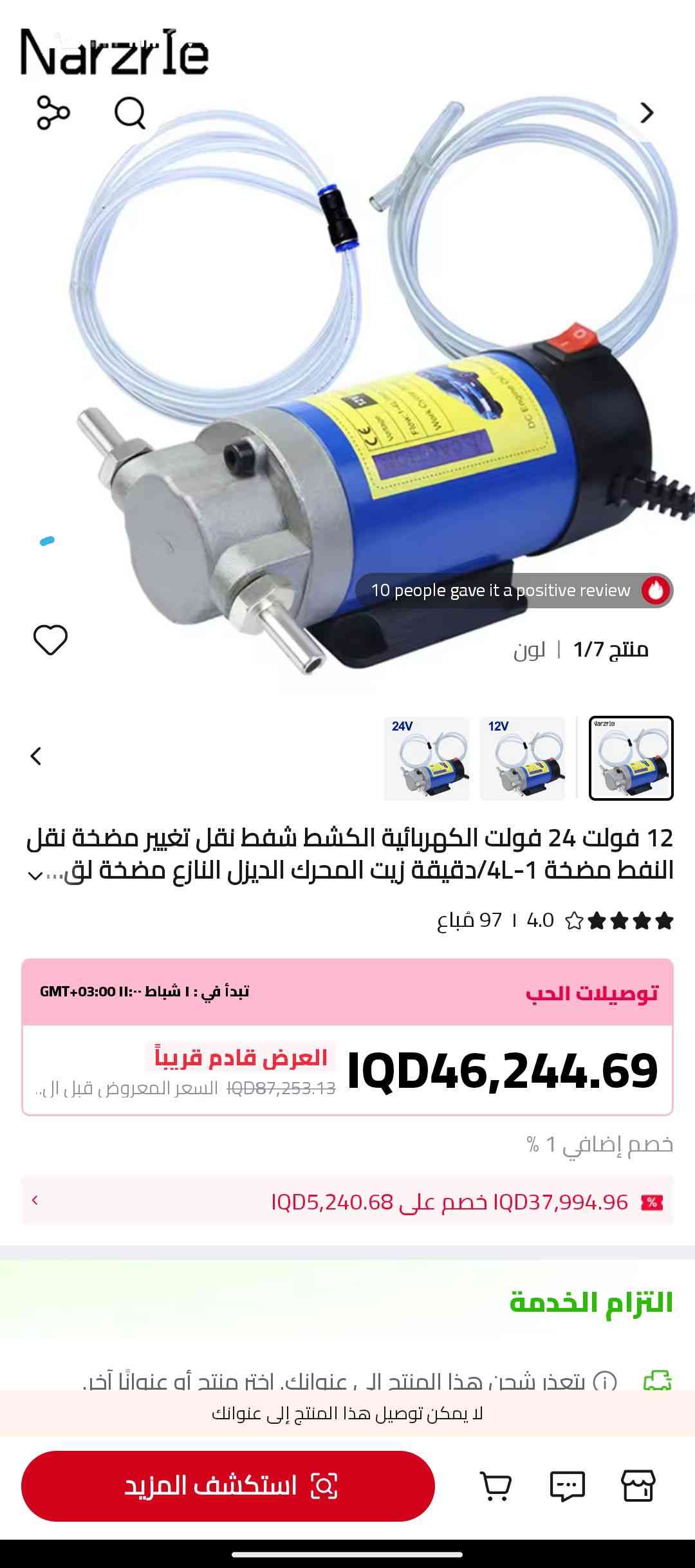Viewport: 695px width, 1568px height.
Task: Open the shopping cart
Action: (496, 1486)
